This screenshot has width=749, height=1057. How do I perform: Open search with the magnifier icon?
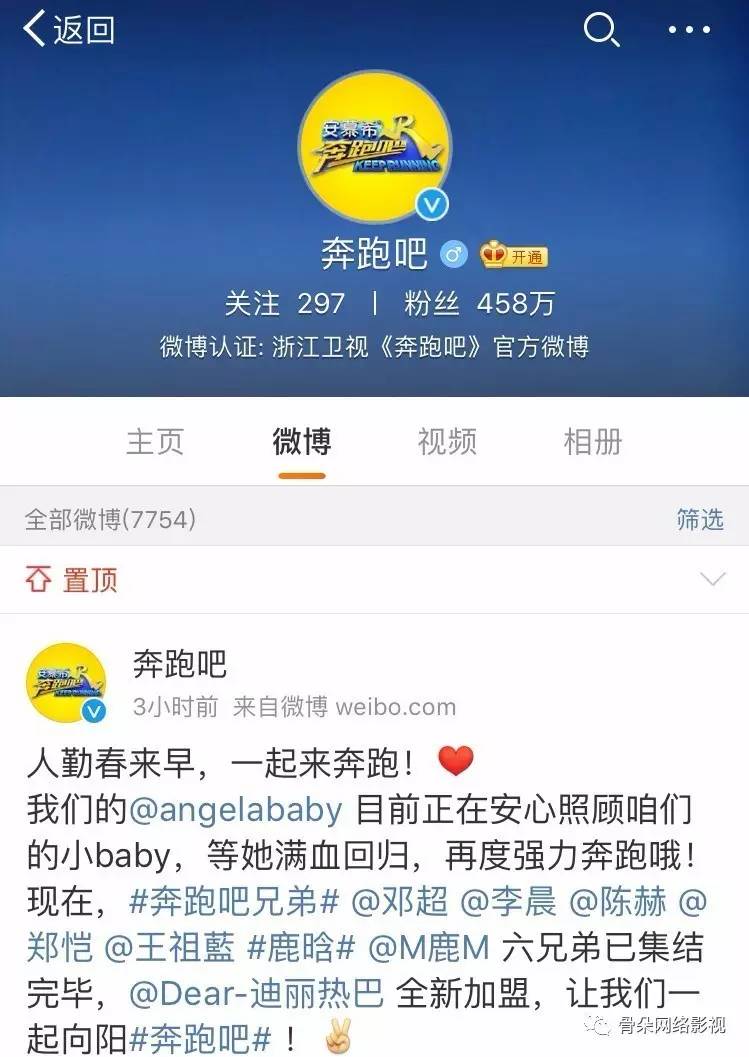[x=601, y=30]
